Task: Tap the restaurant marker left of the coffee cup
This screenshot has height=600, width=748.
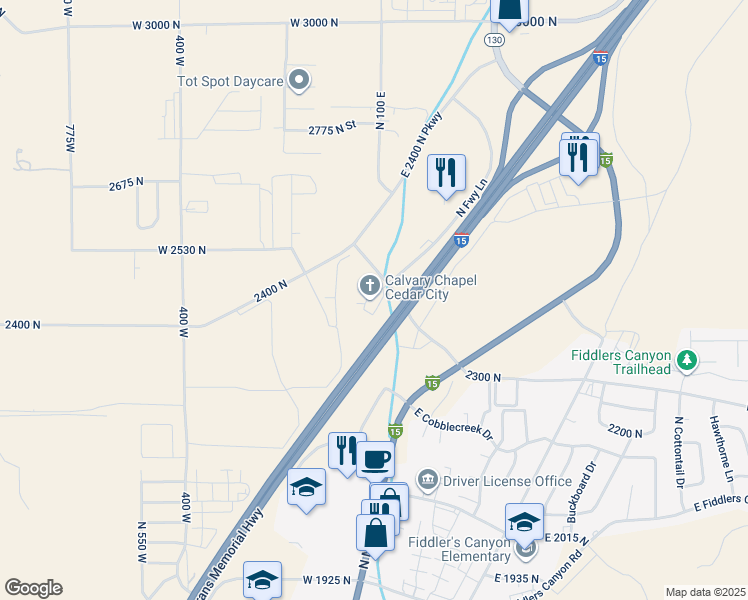Action: 347,448
